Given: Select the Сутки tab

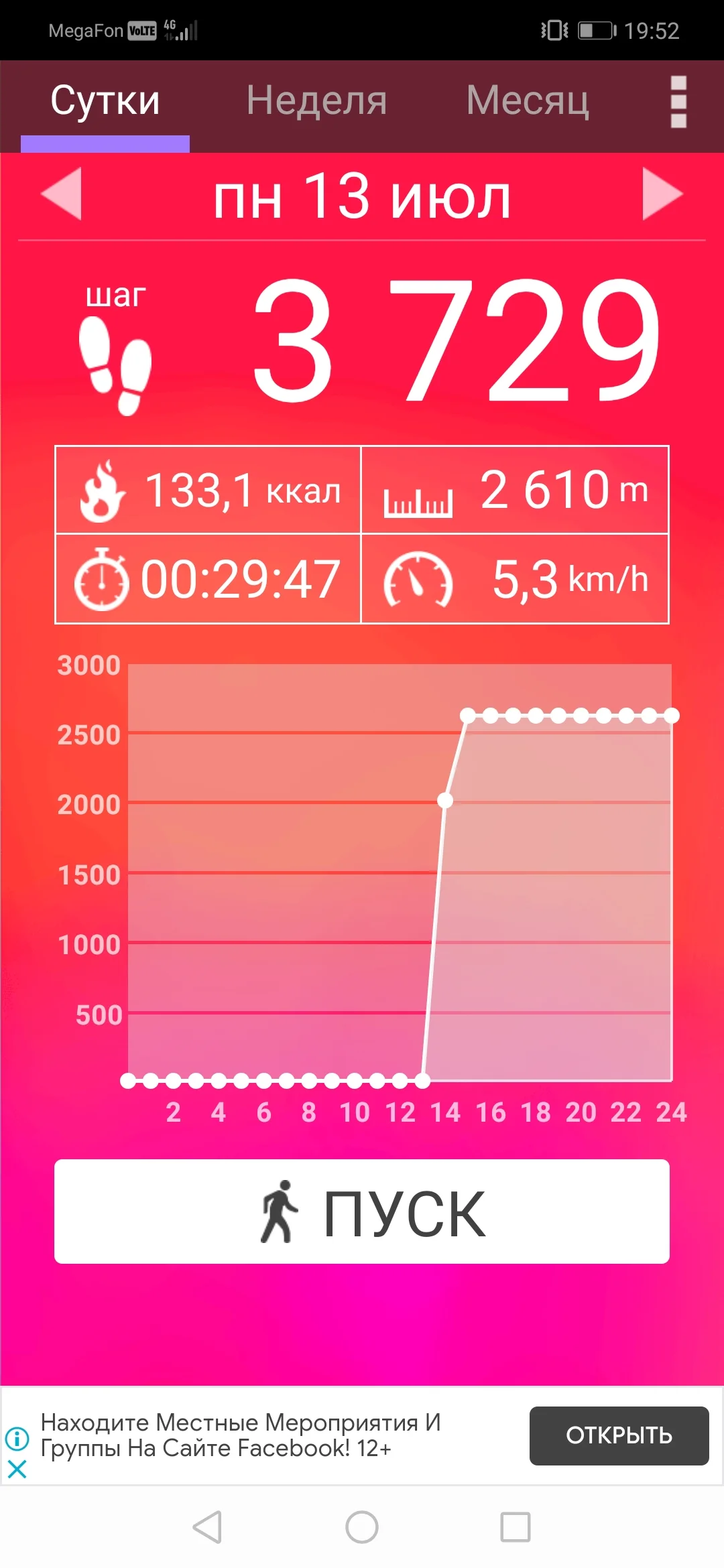Looking at the screenshot, I should coord(105,101).
